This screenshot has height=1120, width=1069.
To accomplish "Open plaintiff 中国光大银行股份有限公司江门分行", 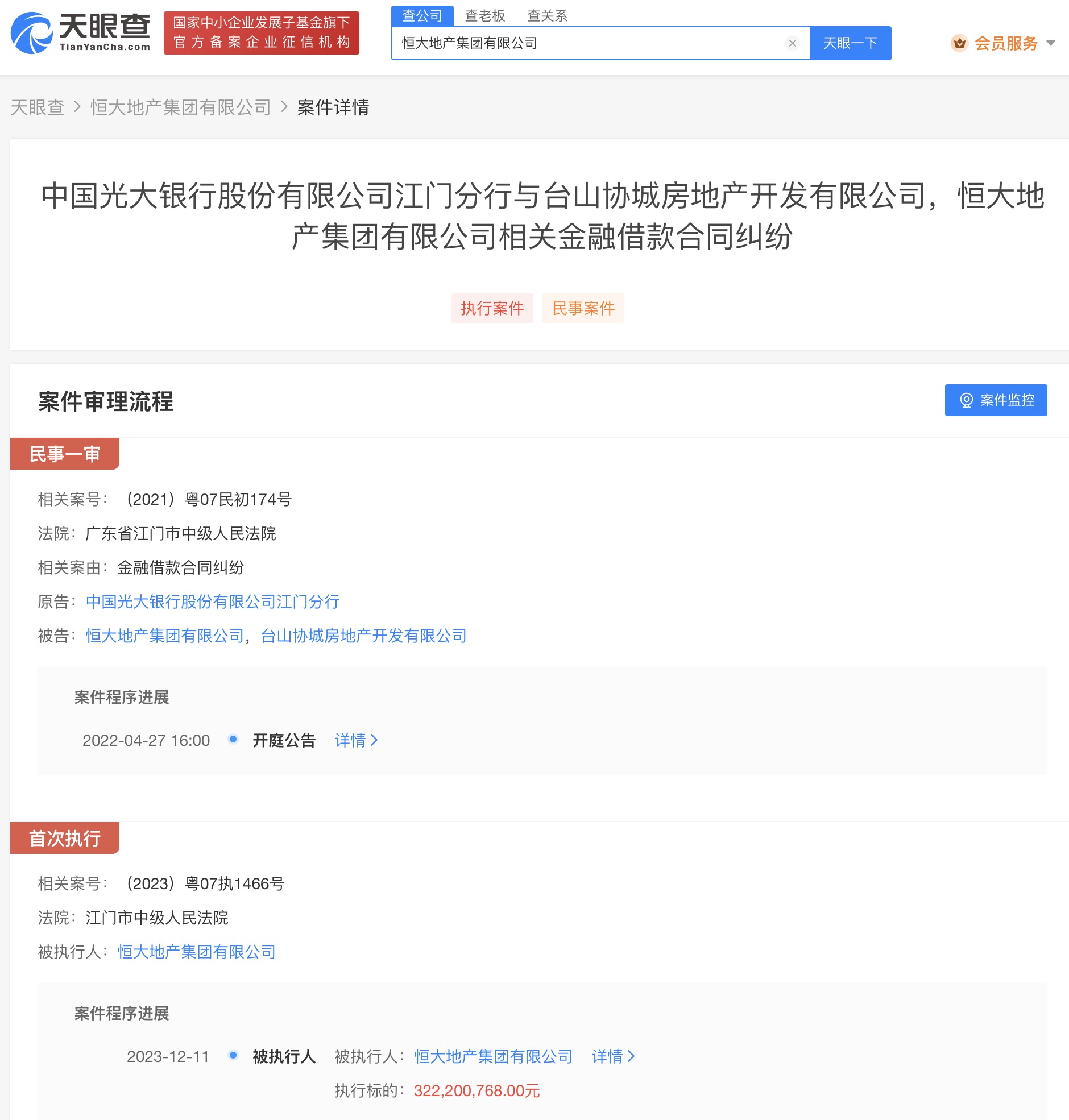I will (x=213, y=602).
